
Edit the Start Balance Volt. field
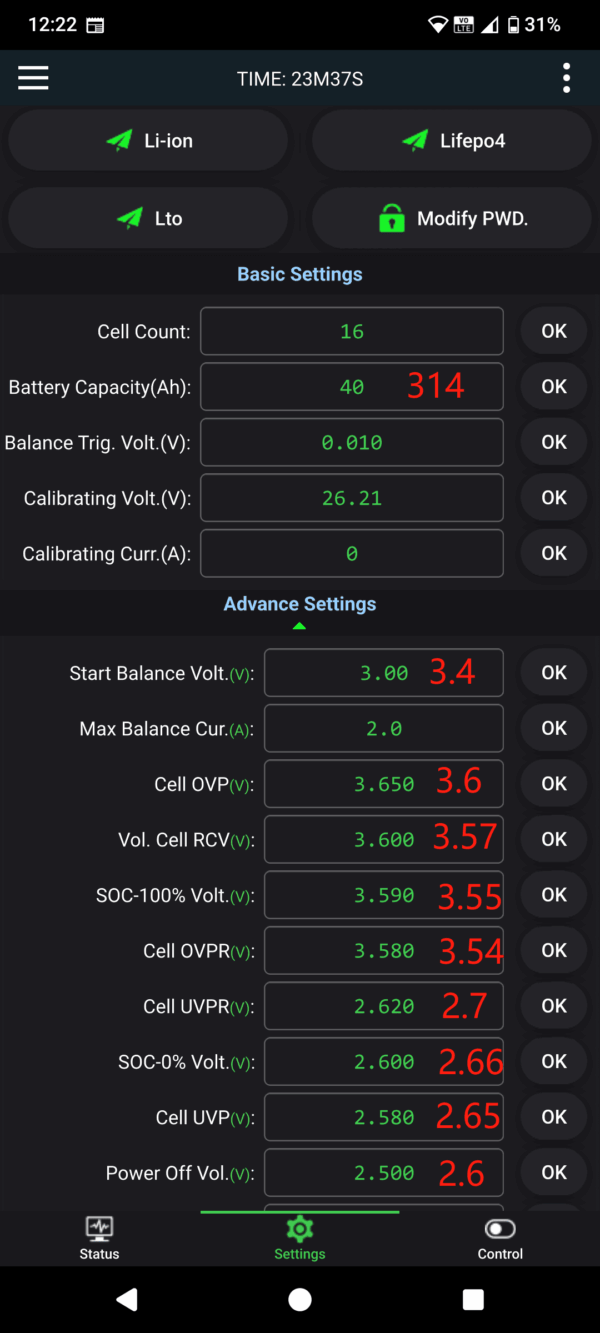click(383, 673)
